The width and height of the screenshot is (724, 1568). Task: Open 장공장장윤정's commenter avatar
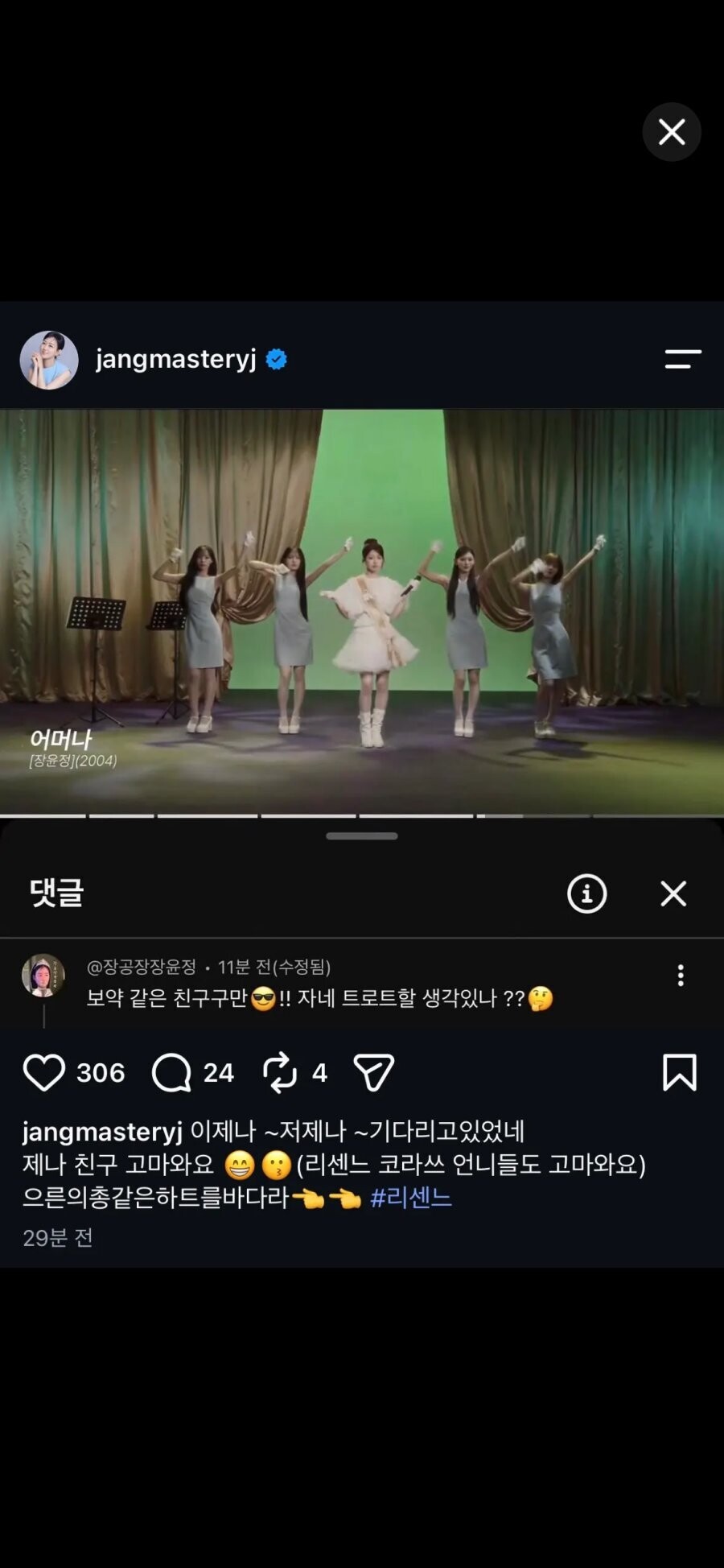(x=43, y=976)
